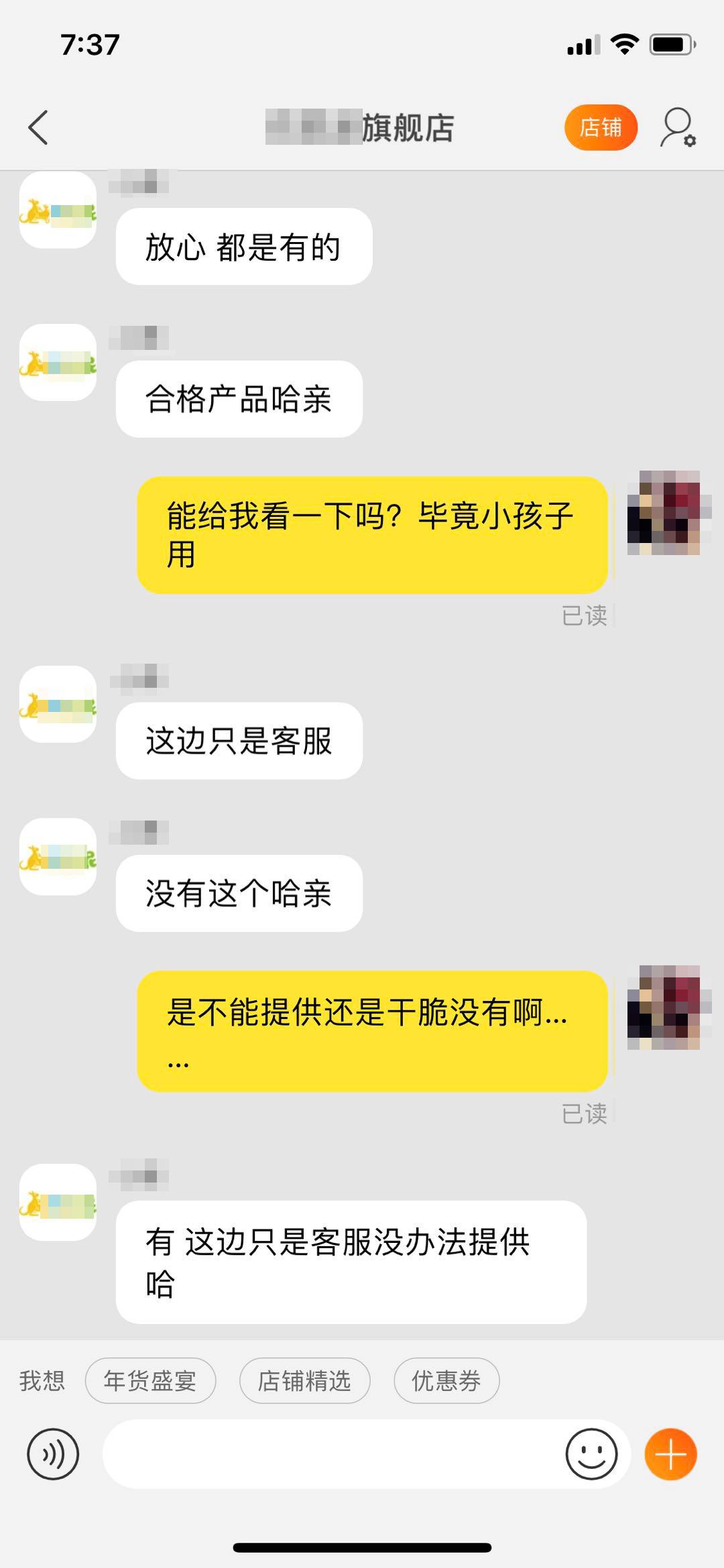Tap the Wi-Fi icon in the status bar

(624, 44)
